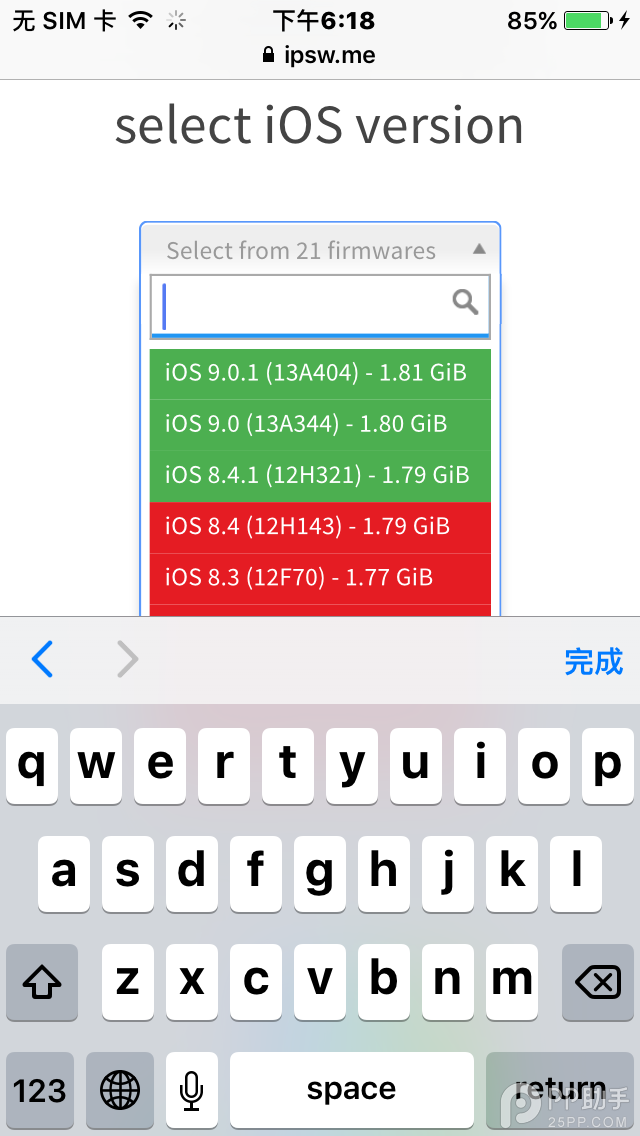Switch keyboard to numbers with 123
Image resolution: width=640 pixels, height=1136 pixels.
coord(40,1089)
